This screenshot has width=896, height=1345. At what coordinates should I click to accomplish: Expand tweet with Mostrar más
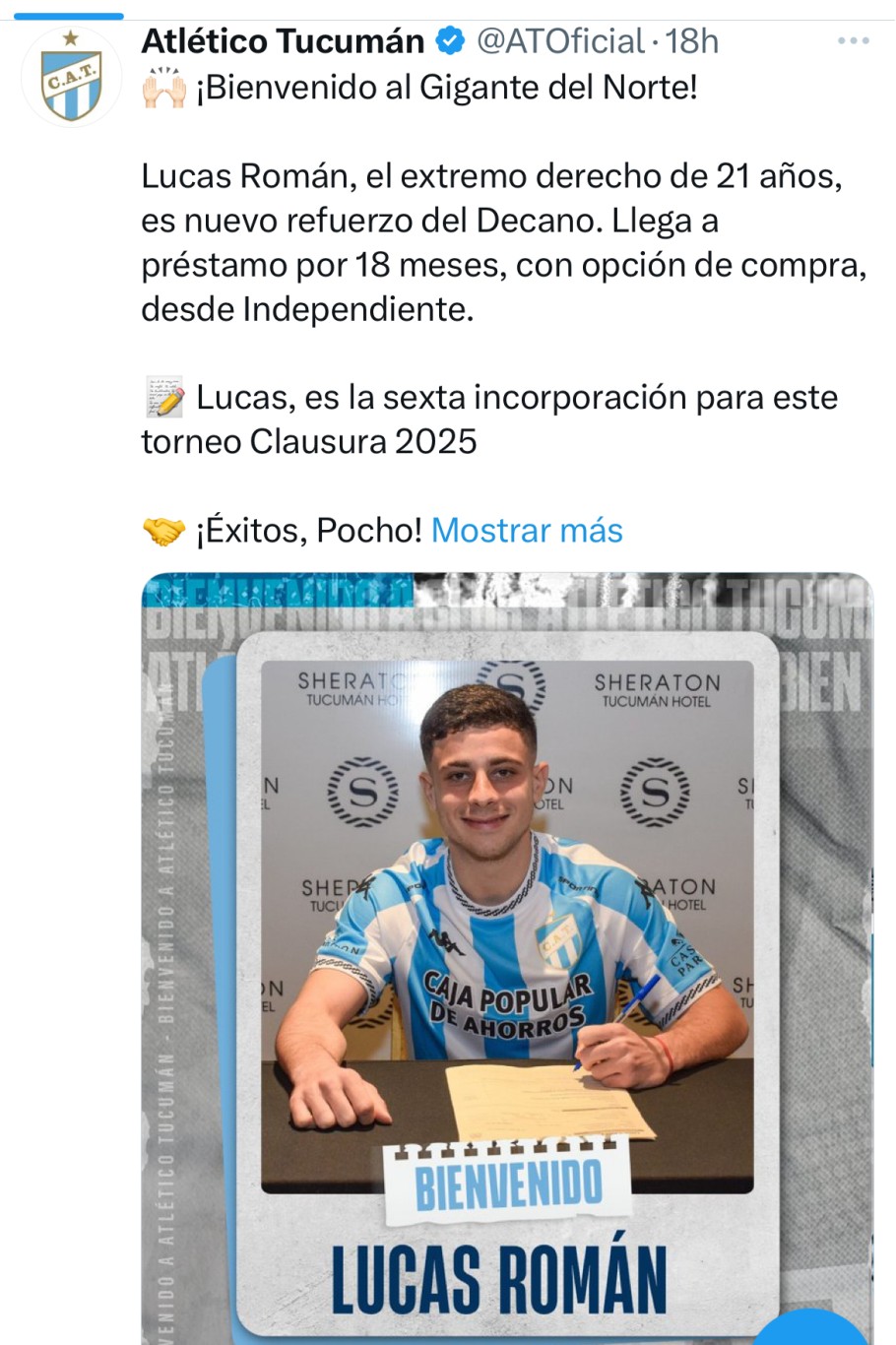(x=527, y=531)
